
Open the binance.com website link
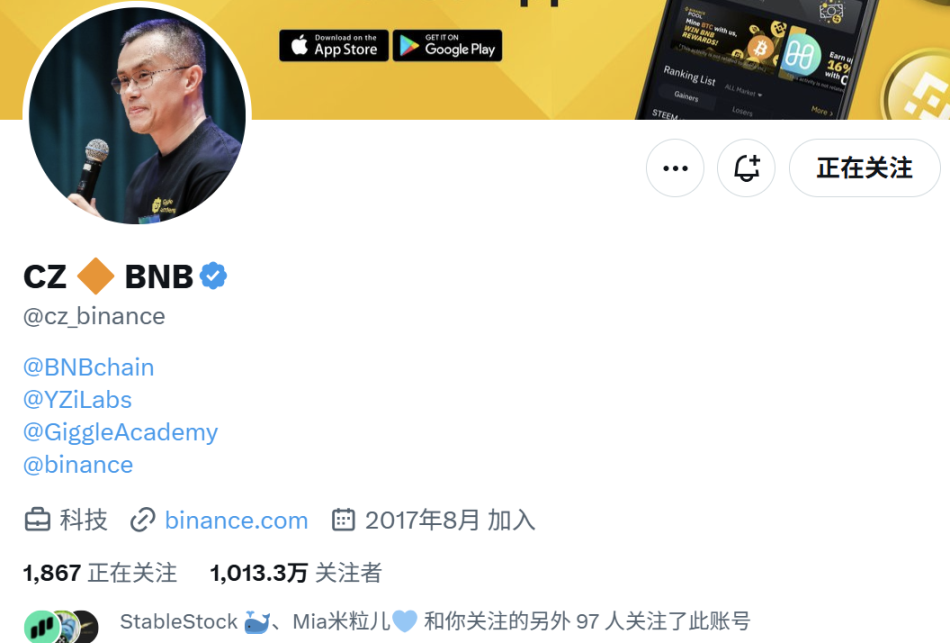tap(236, 520)
